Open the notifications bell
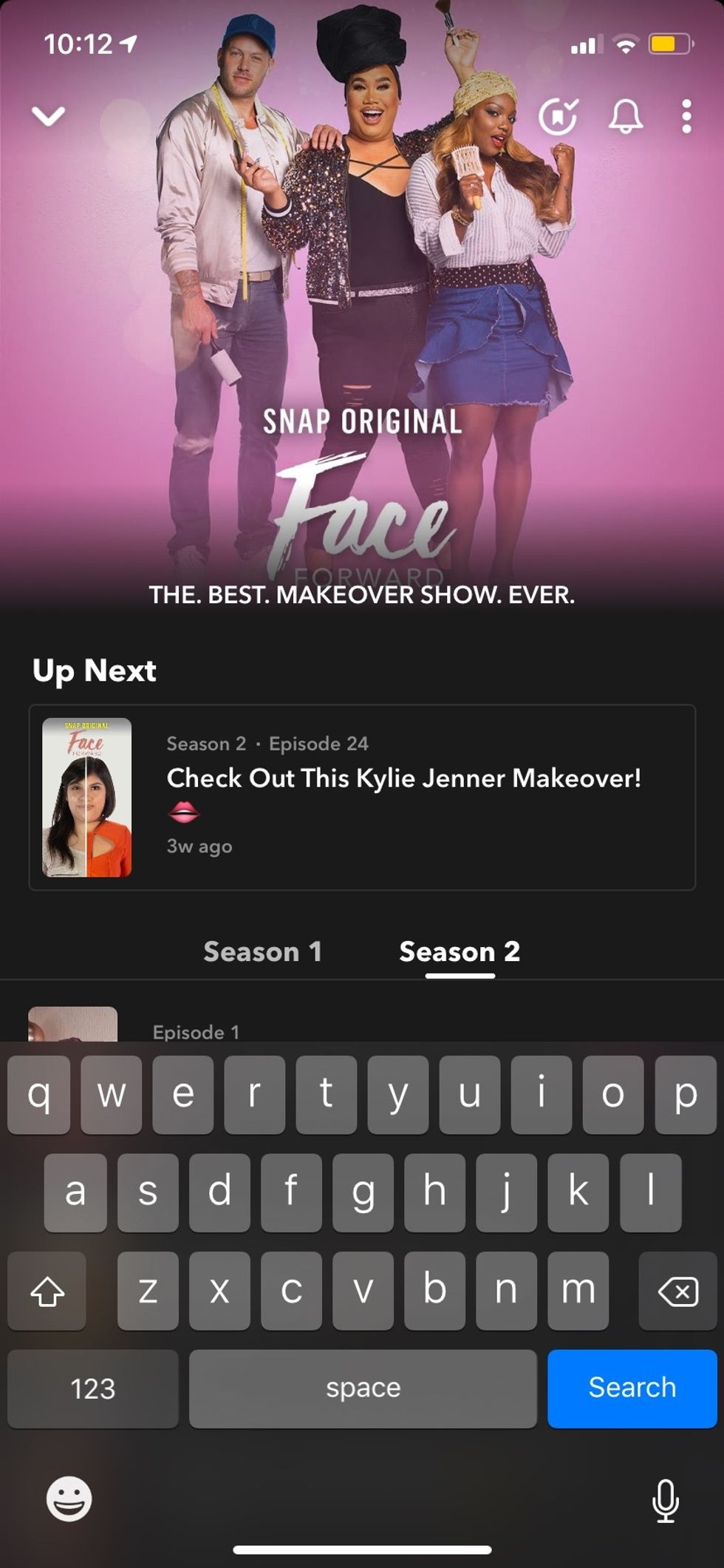Image resolution: width=724 pixels, height=1568 pixels. [625, 116]
